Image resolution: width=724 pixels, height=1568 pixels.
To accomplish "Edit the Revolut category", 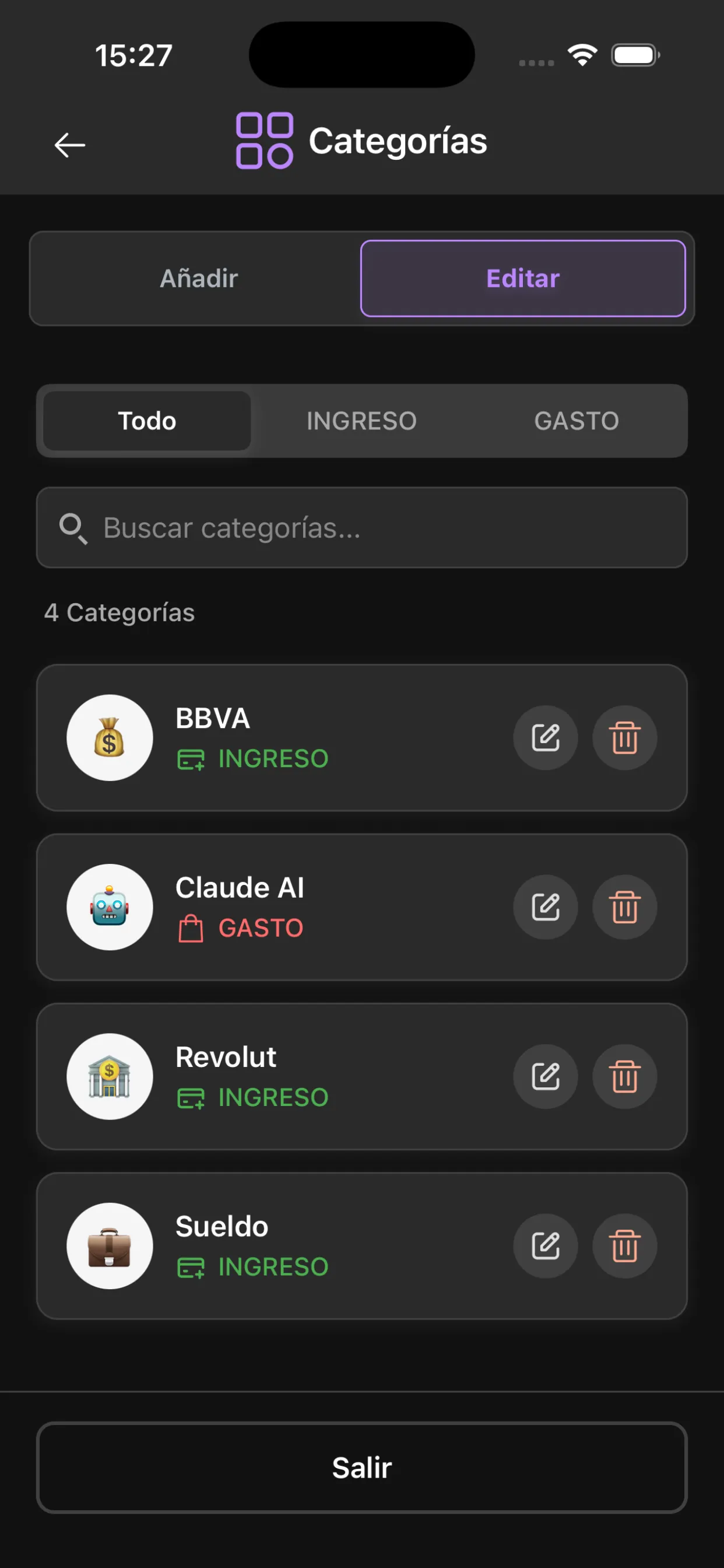I will click(545, 1076).
